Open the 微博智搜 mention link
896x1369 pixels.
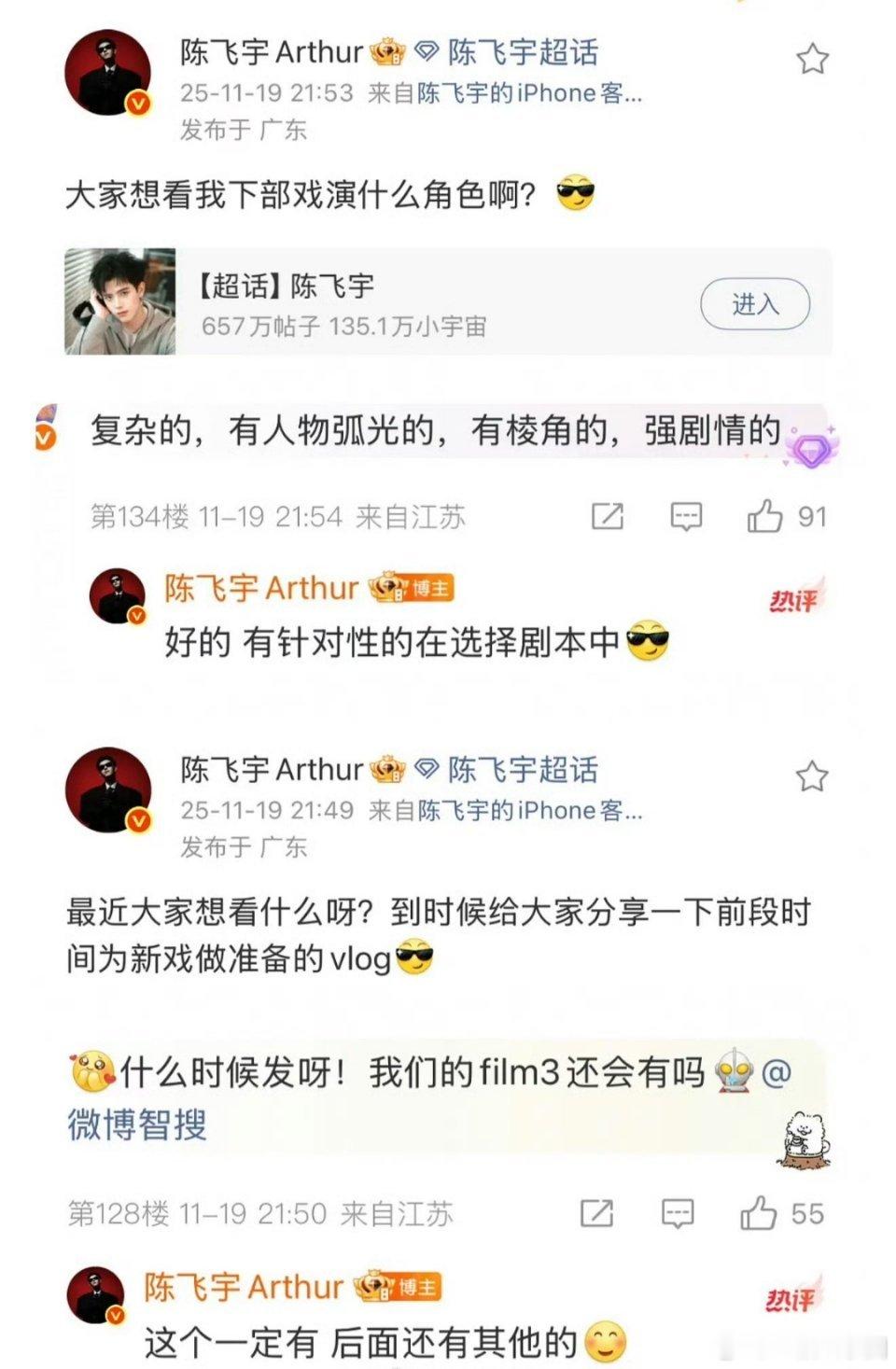pos(134,1129)
